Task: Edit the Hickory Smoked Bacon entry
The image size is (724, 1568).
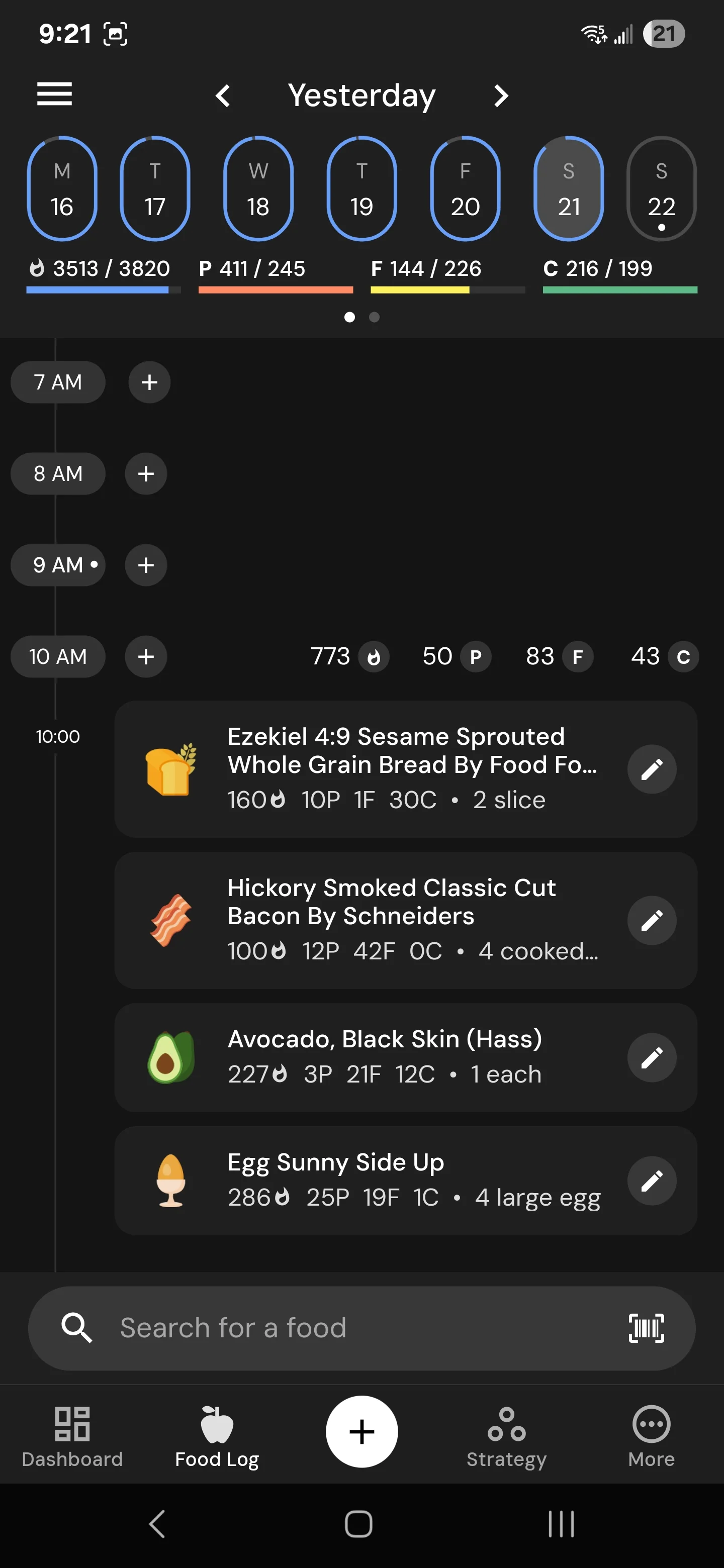Action: pos(652,920)
